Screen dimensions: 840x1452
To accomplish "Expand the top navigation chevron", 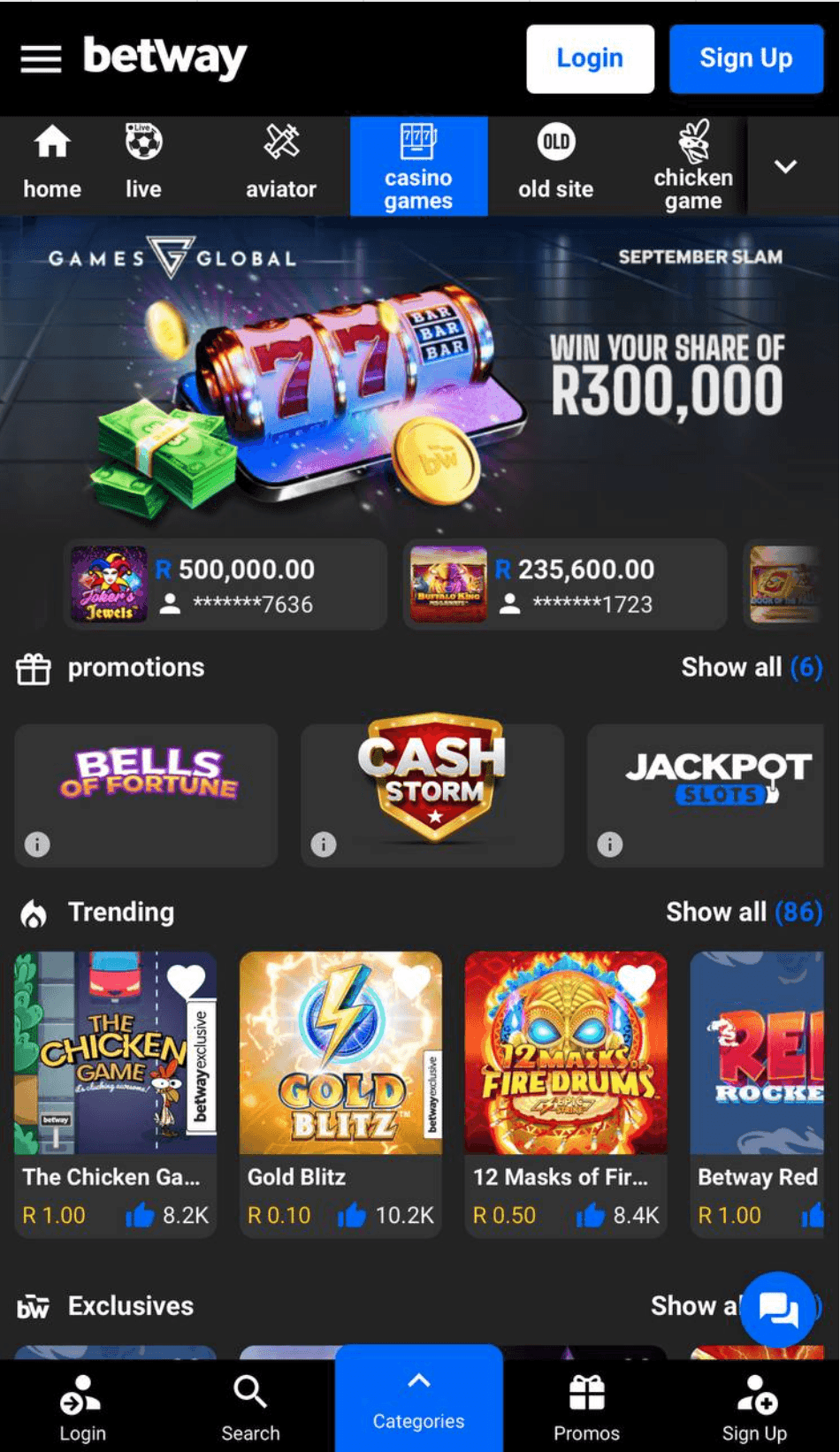I will [785, 166].
